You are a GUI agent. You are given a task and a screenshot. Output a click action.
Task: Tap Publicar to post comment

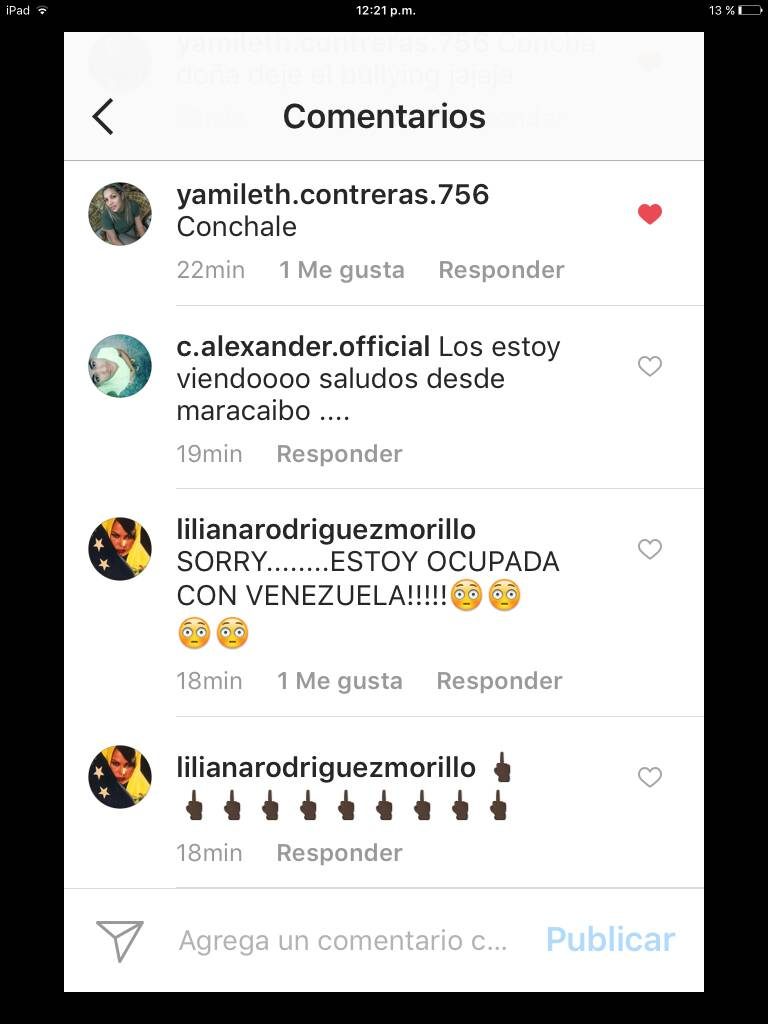610,940
